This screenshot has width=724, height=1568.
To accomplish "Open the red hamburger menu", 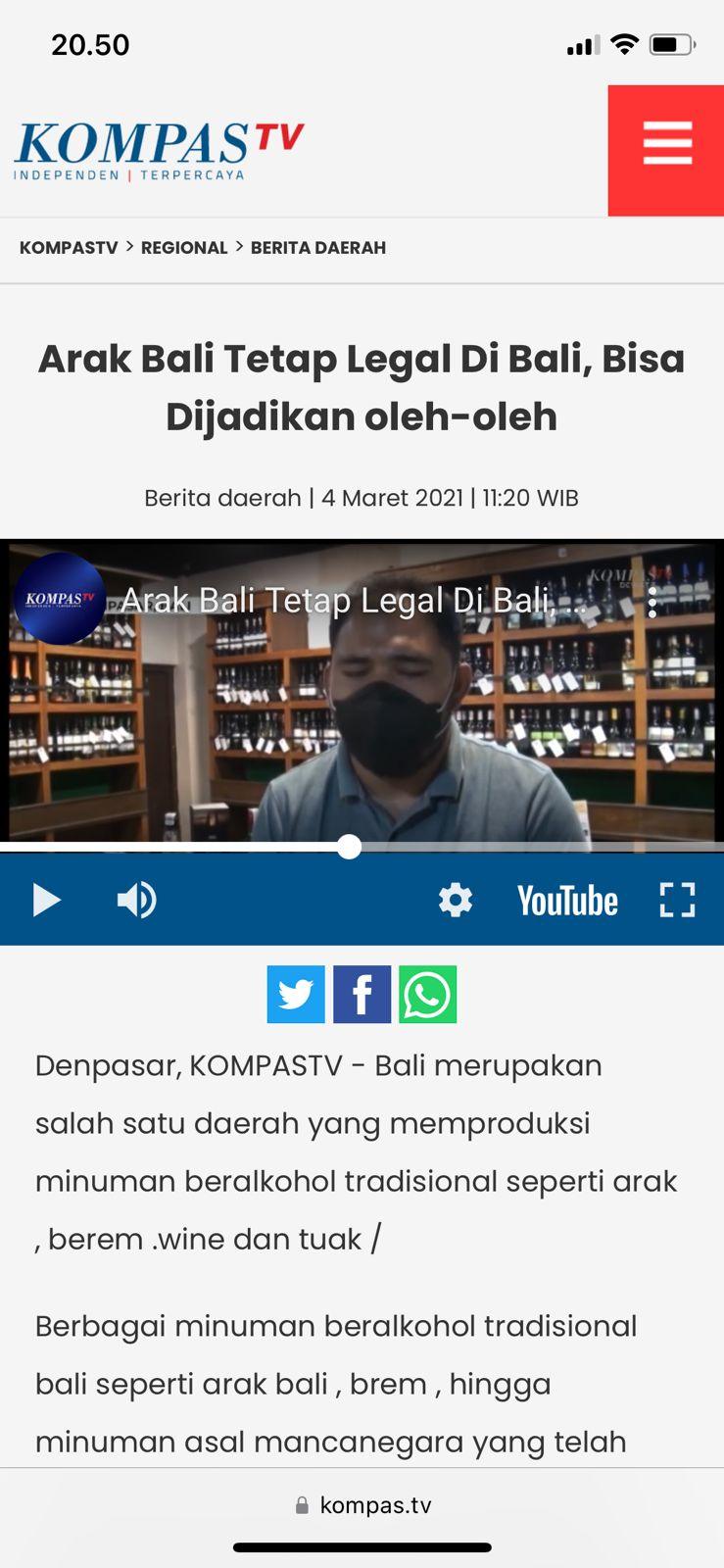I will (x=666, y=150).
